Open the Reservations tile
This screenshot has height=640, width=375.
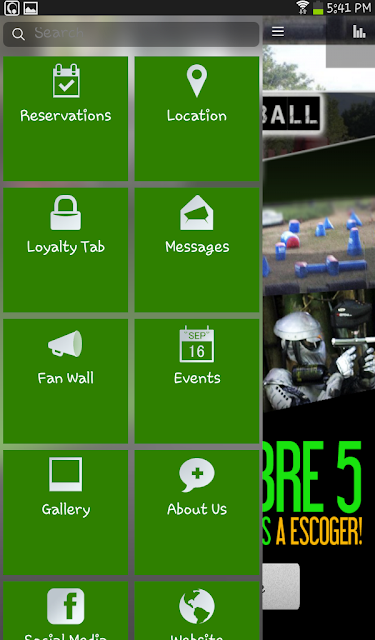pos(65,119)
